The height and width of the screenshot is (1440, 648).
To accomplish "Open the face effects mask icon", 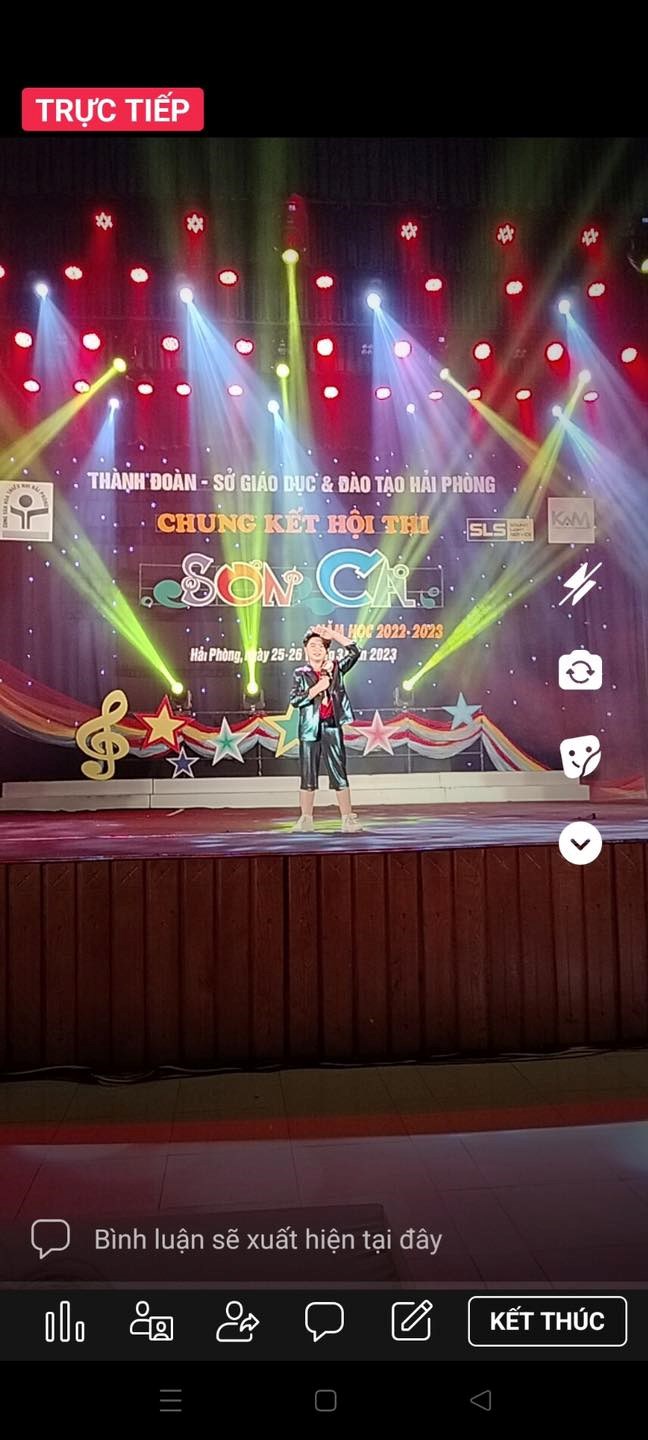I will pos(580,757).
